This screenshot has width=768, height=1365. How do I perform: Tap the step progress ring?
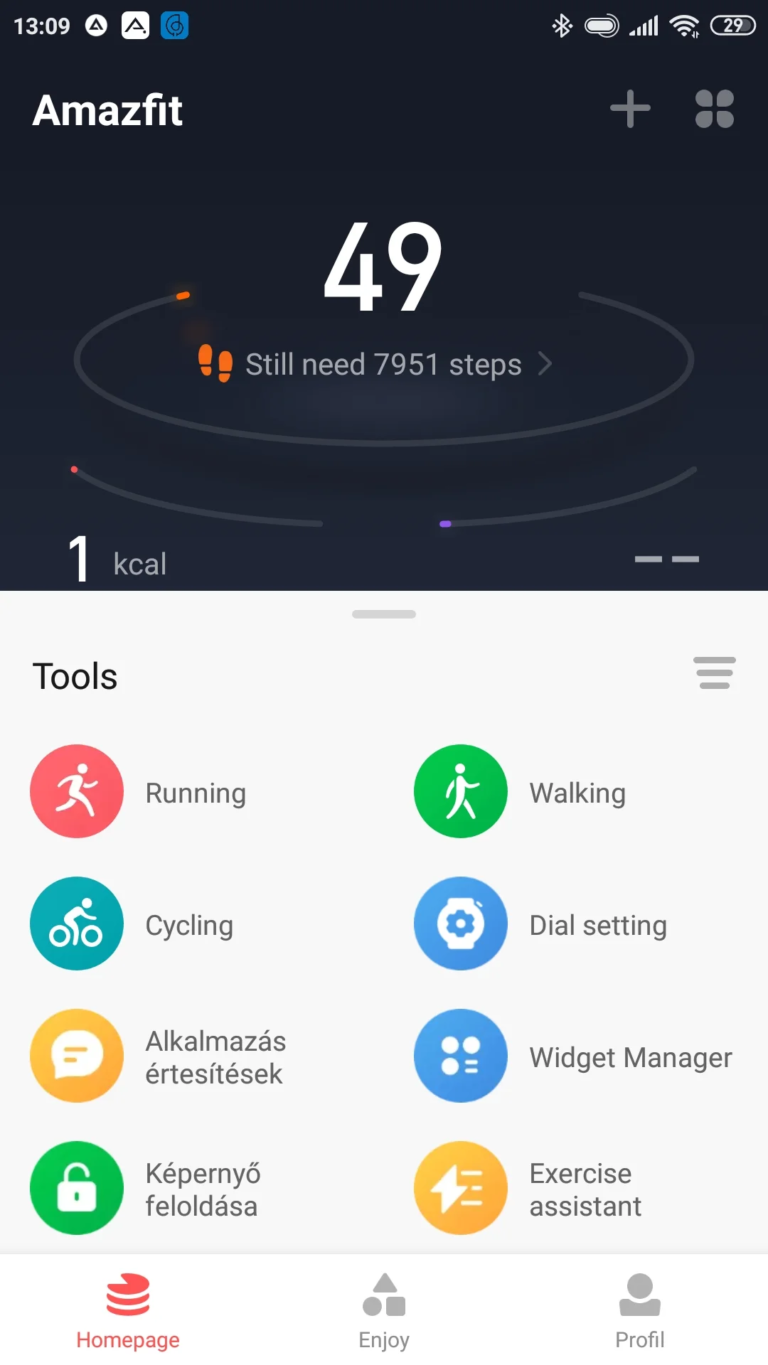(383, 265)
